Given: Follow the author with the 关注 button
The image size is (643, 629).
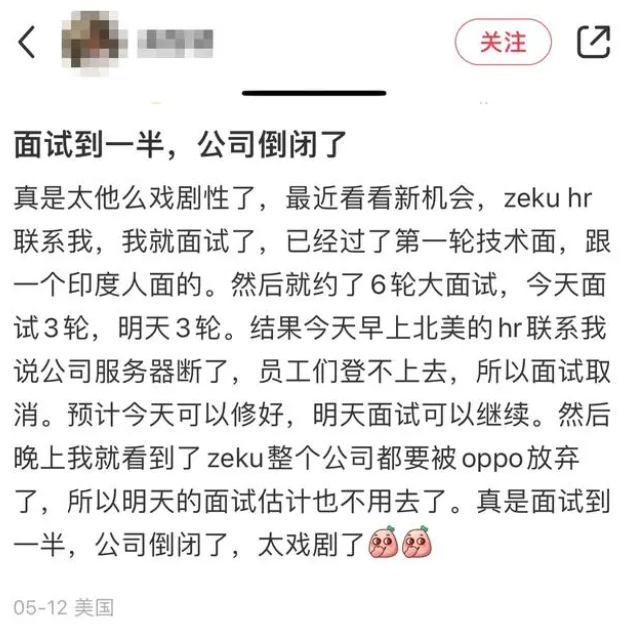Looking at the screenshot, I should tap(503, 42).
